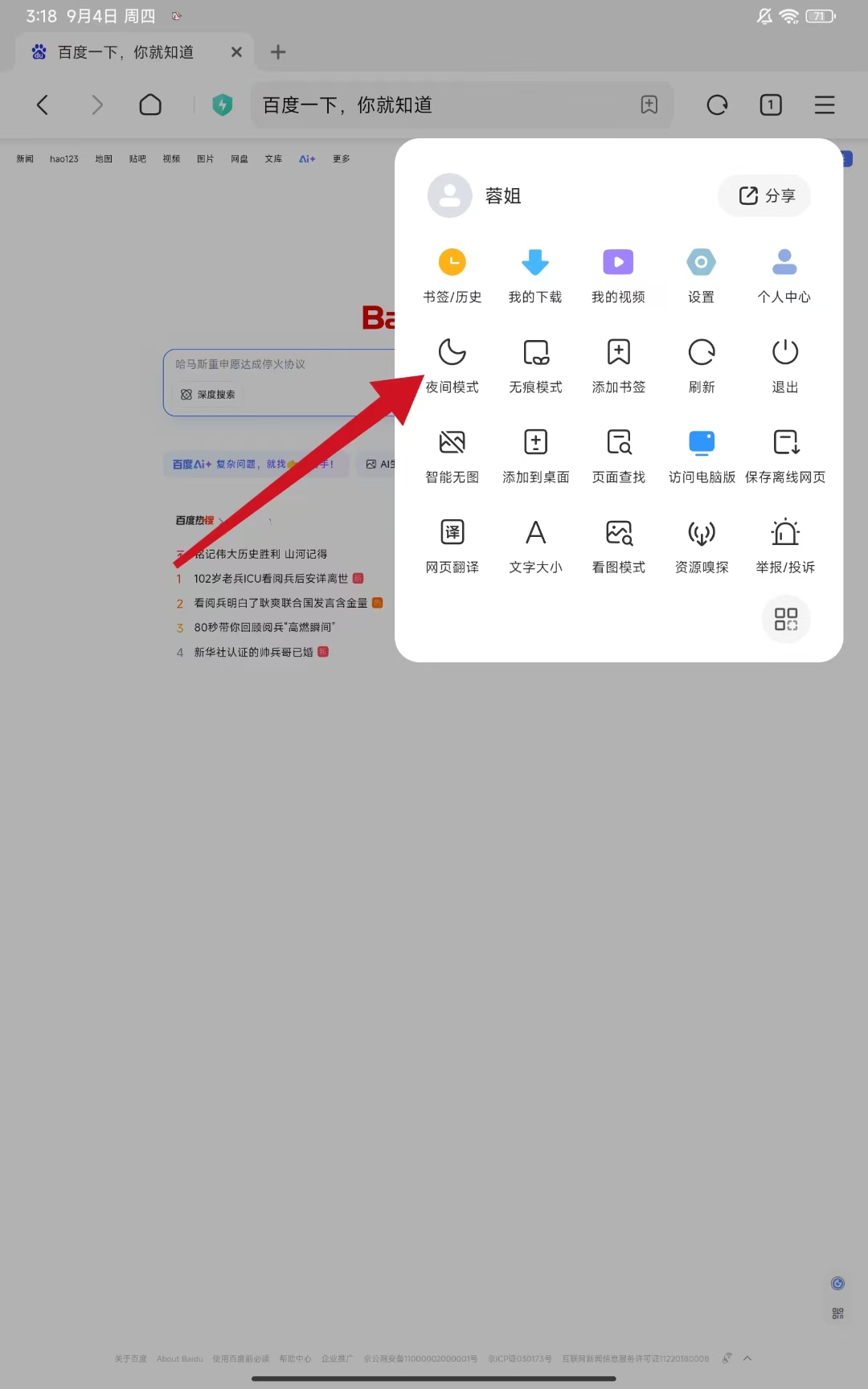Turn on 无痕模式 incognito mode

535,366
